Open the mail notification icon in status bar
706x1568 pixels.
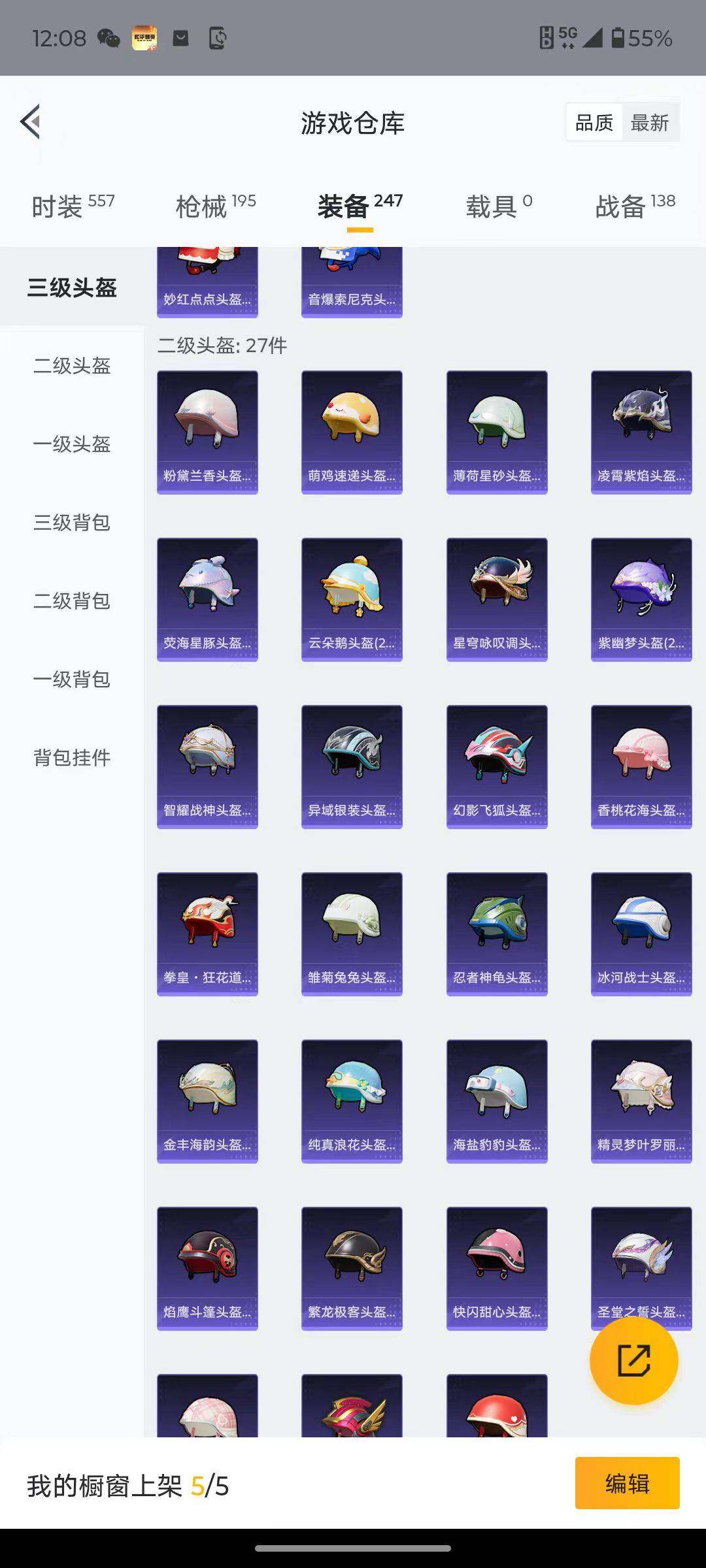tap(178, 38)
